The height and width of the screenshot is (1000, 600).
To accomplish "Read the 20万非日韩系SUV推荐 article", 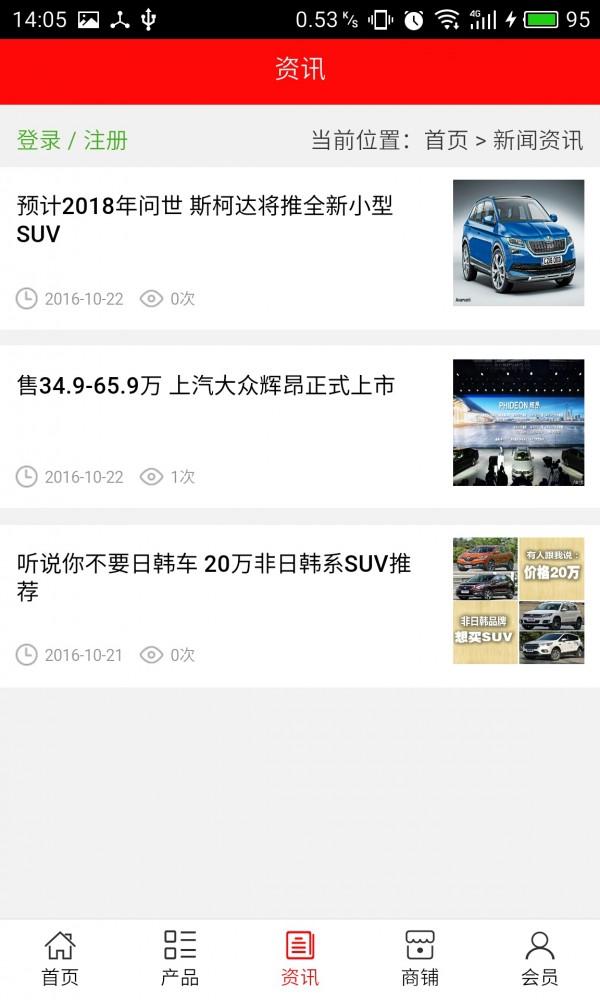I will point(214,577).
